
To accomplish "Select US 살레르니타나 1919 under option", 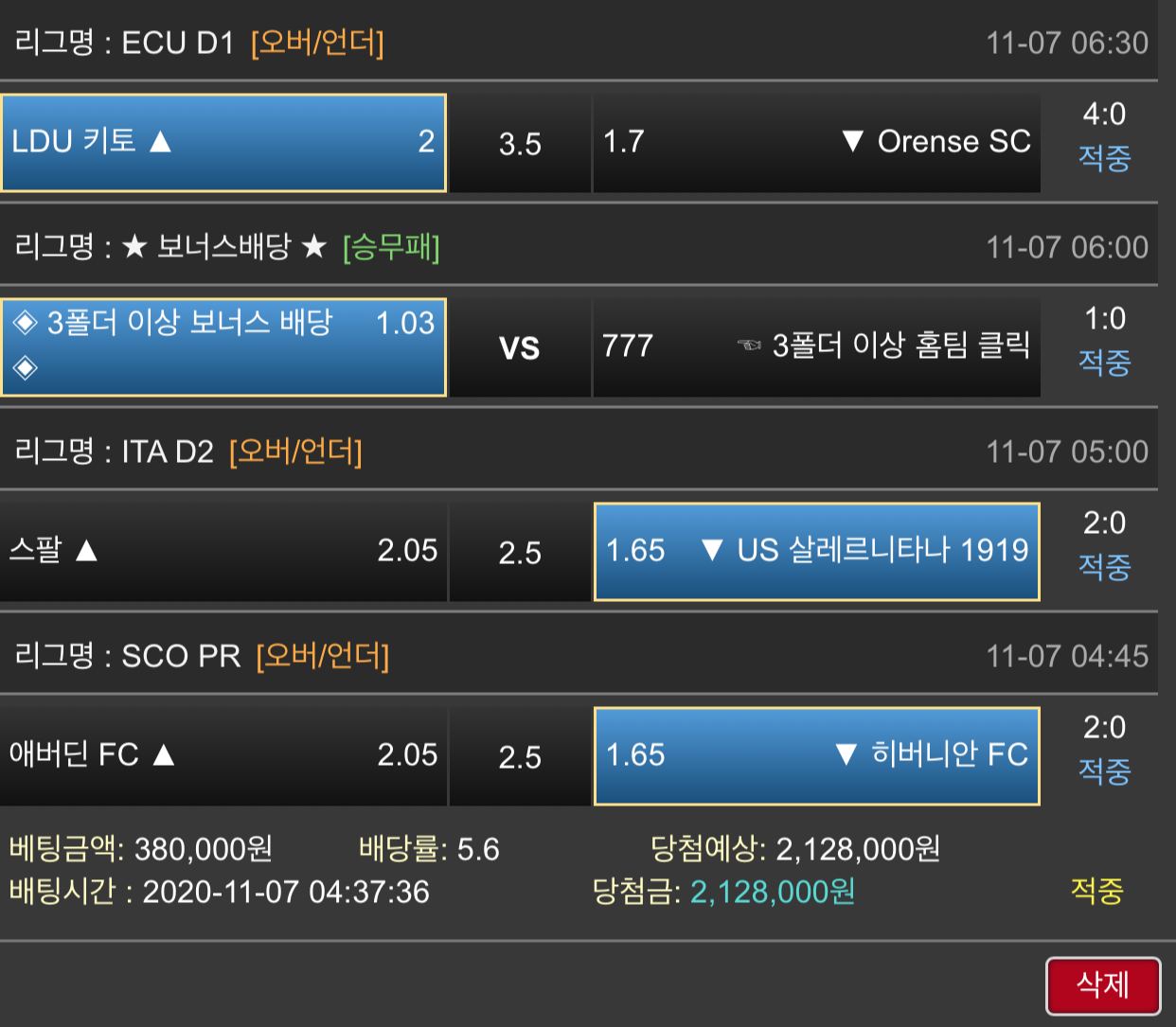I will coord(816,552).
